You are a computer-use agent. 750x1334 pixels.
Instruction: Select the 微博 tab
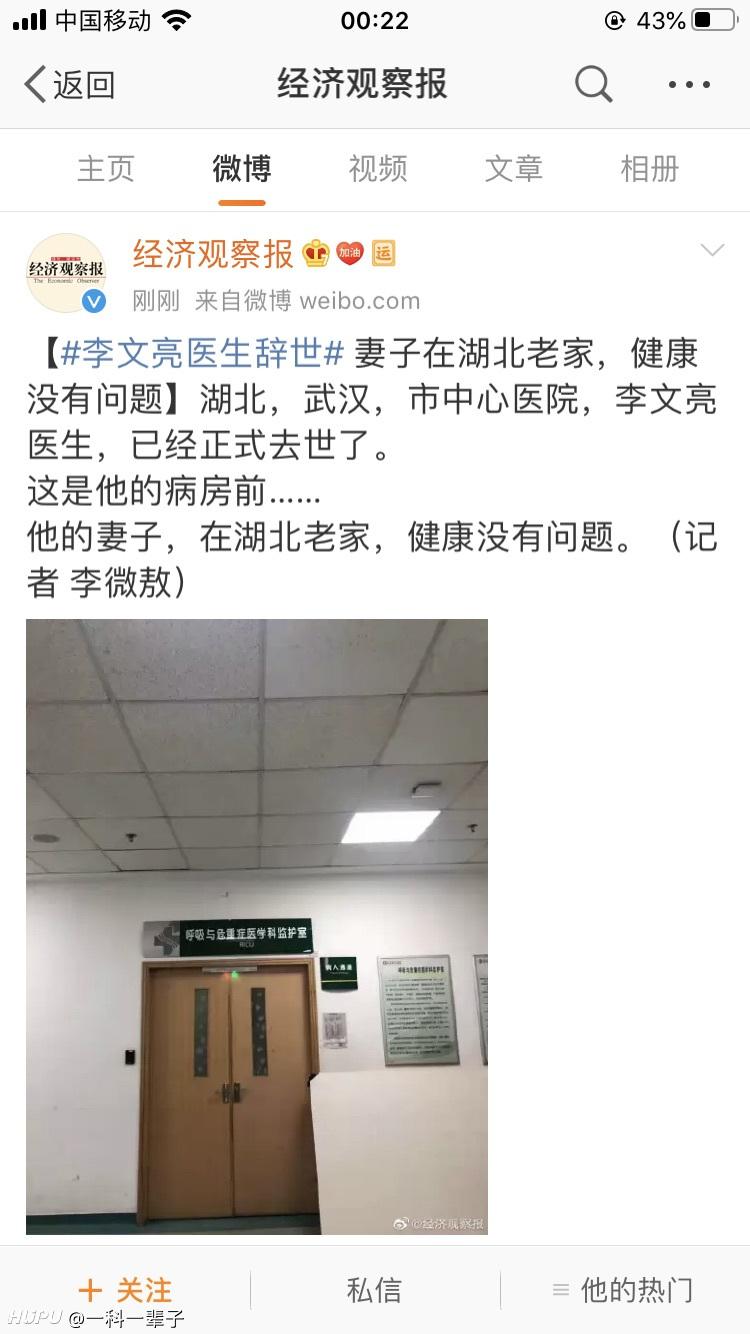(x=242, y=169)
